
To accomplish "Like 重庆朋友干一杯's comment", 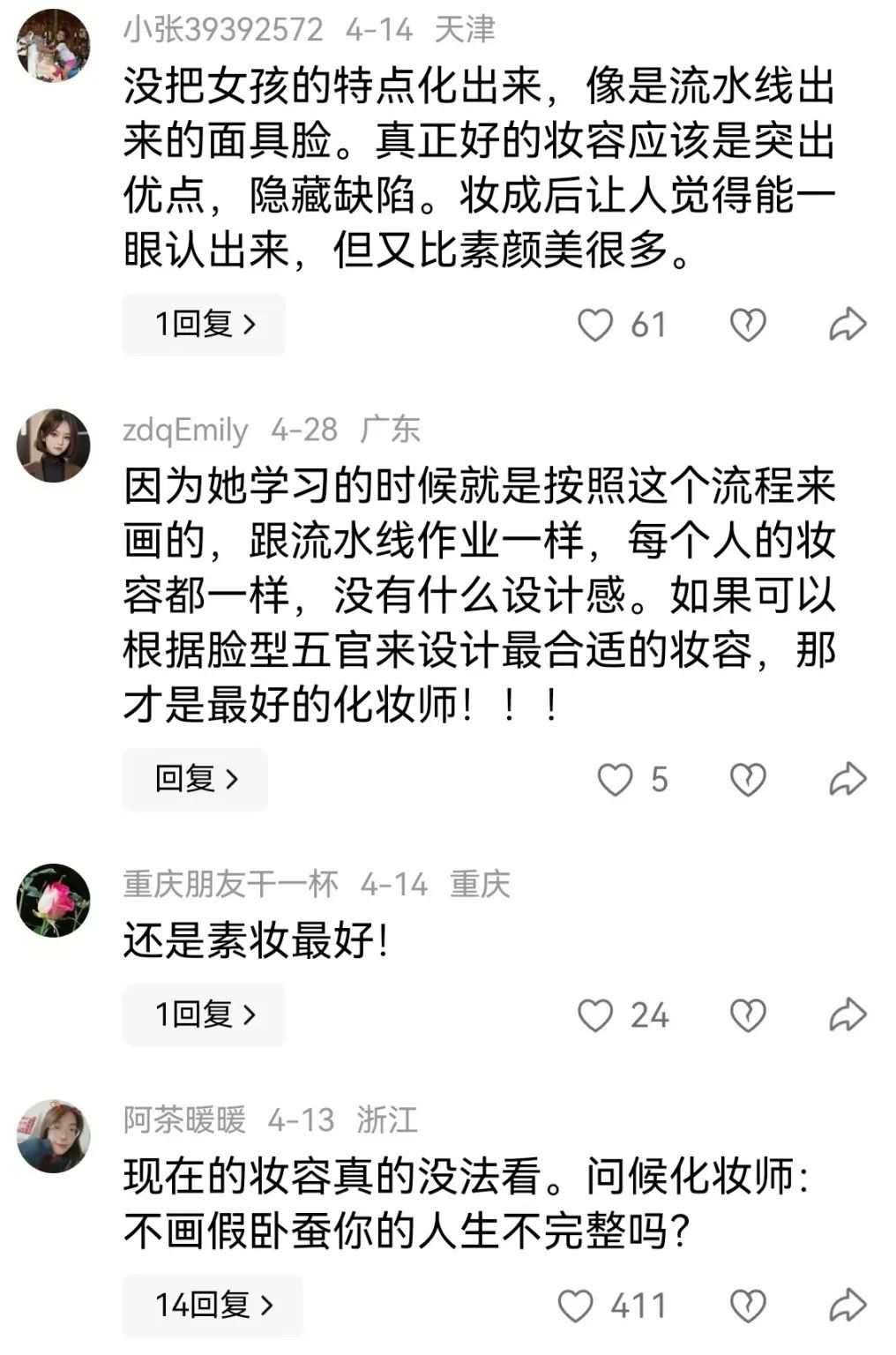I will coord(595,1015).
